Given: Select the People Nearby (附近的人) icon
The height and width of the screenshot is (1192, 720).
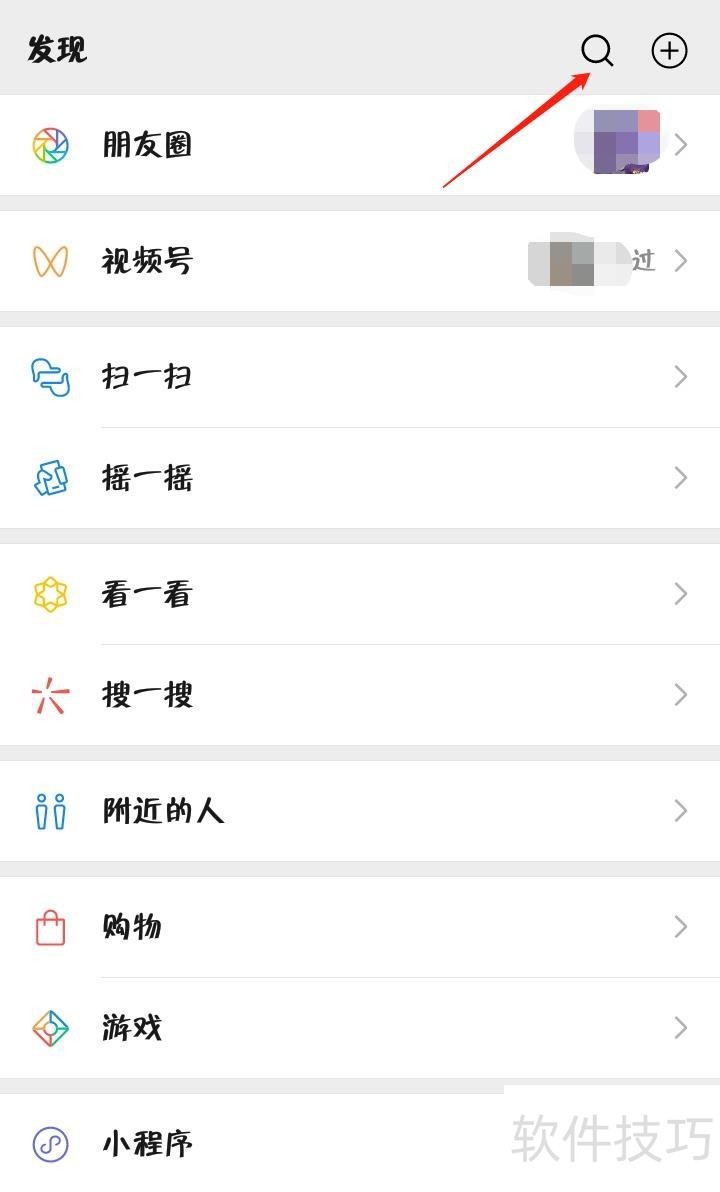Looking at the screenshot, I should point(49,811).
